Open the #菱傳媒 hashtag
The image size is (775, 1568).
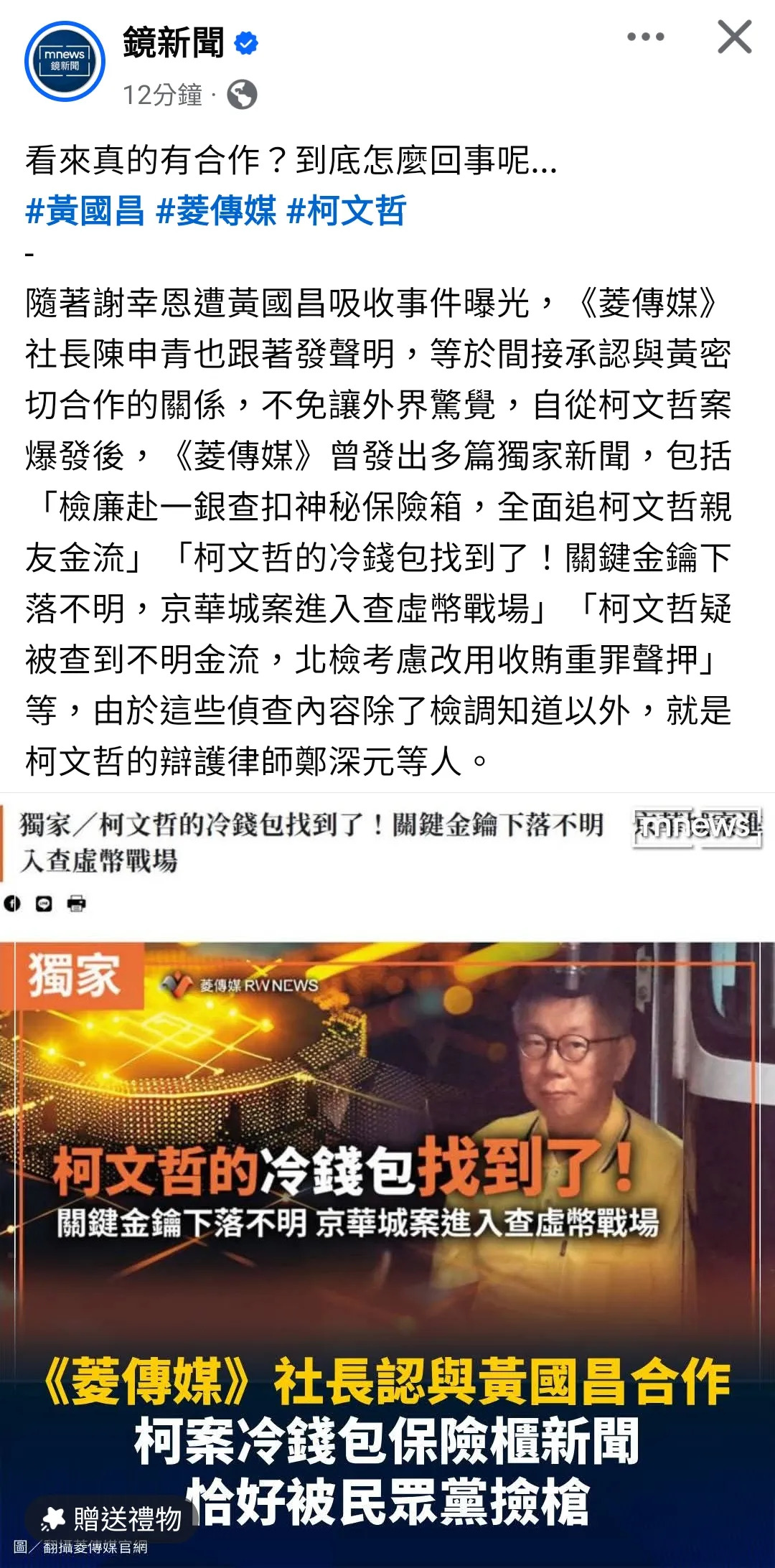click(x=216, y=211)
